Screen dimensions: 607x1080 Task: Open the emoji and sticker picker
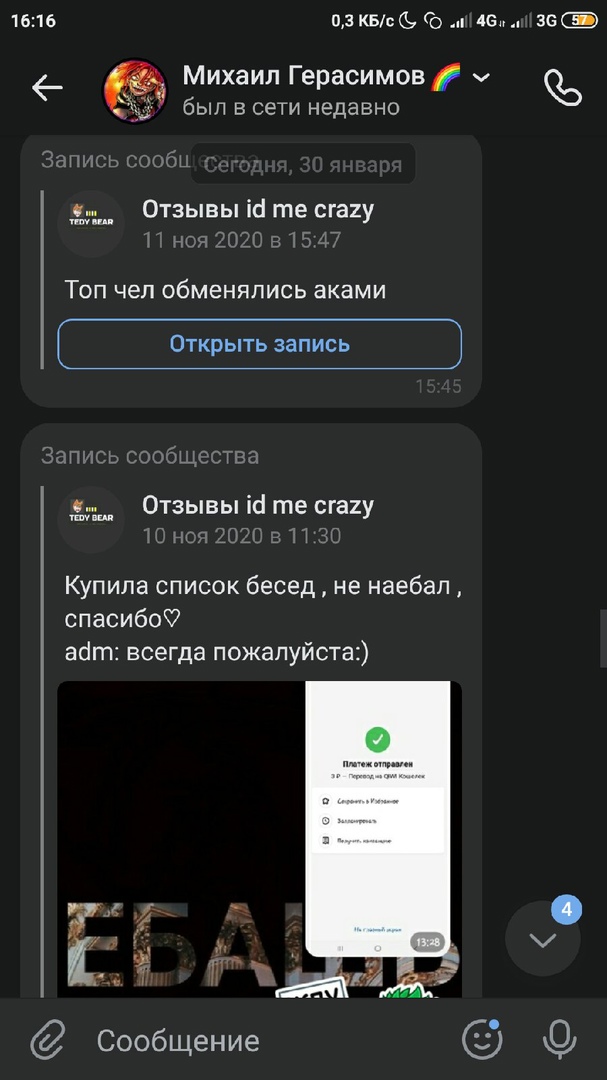pyautogui.click(x=482, y=1041)
